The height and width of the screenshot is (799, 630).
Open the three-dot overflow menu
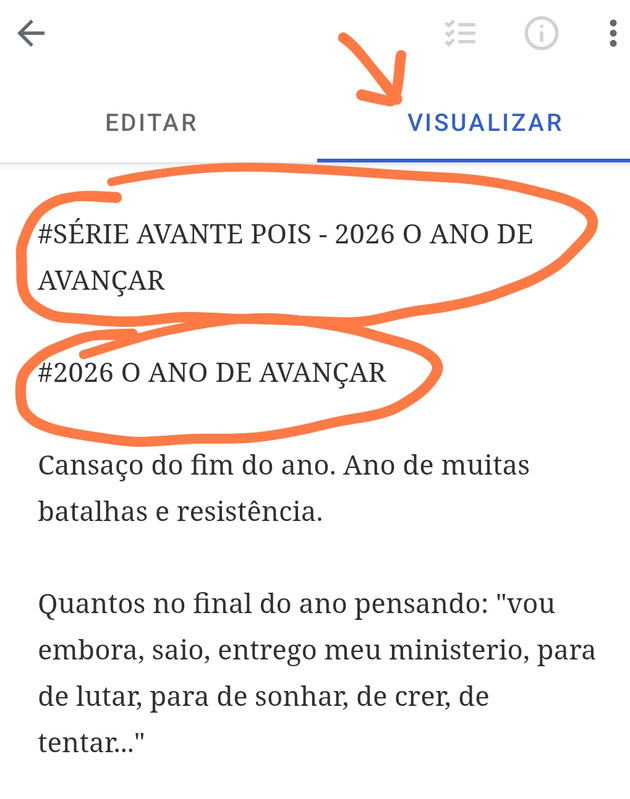(612, 34)
